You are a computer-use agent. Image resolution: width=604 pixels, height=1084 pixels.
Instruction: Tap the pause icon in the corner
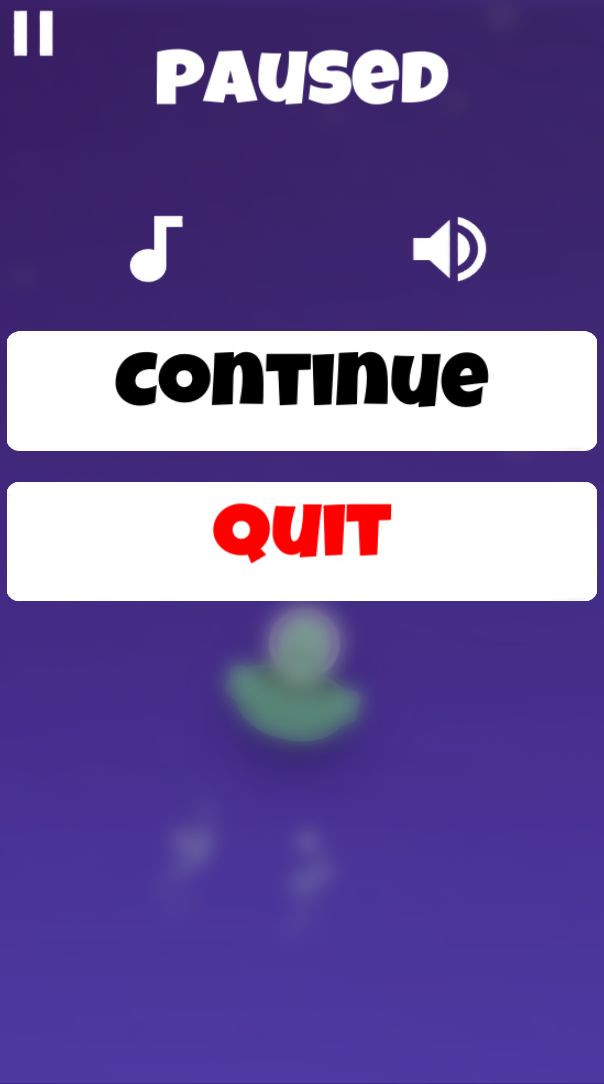pyautogui.click(x=32, y=34)
